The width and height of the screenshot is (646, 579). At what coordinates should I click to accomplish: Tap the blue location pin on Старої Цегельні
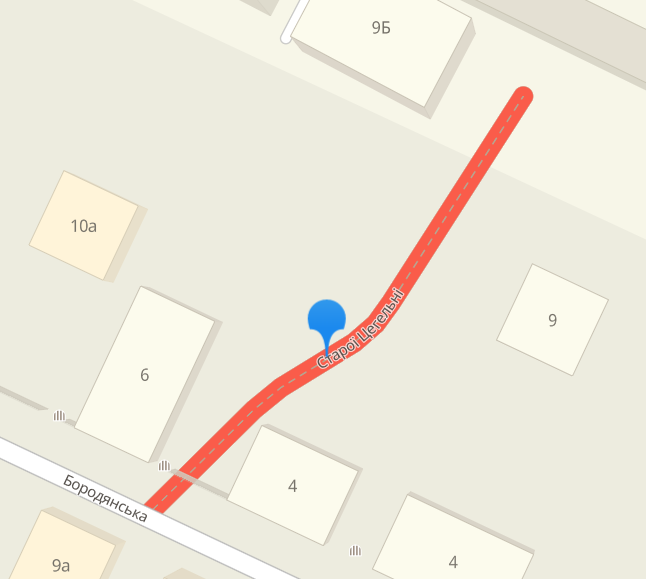point(325,322)
